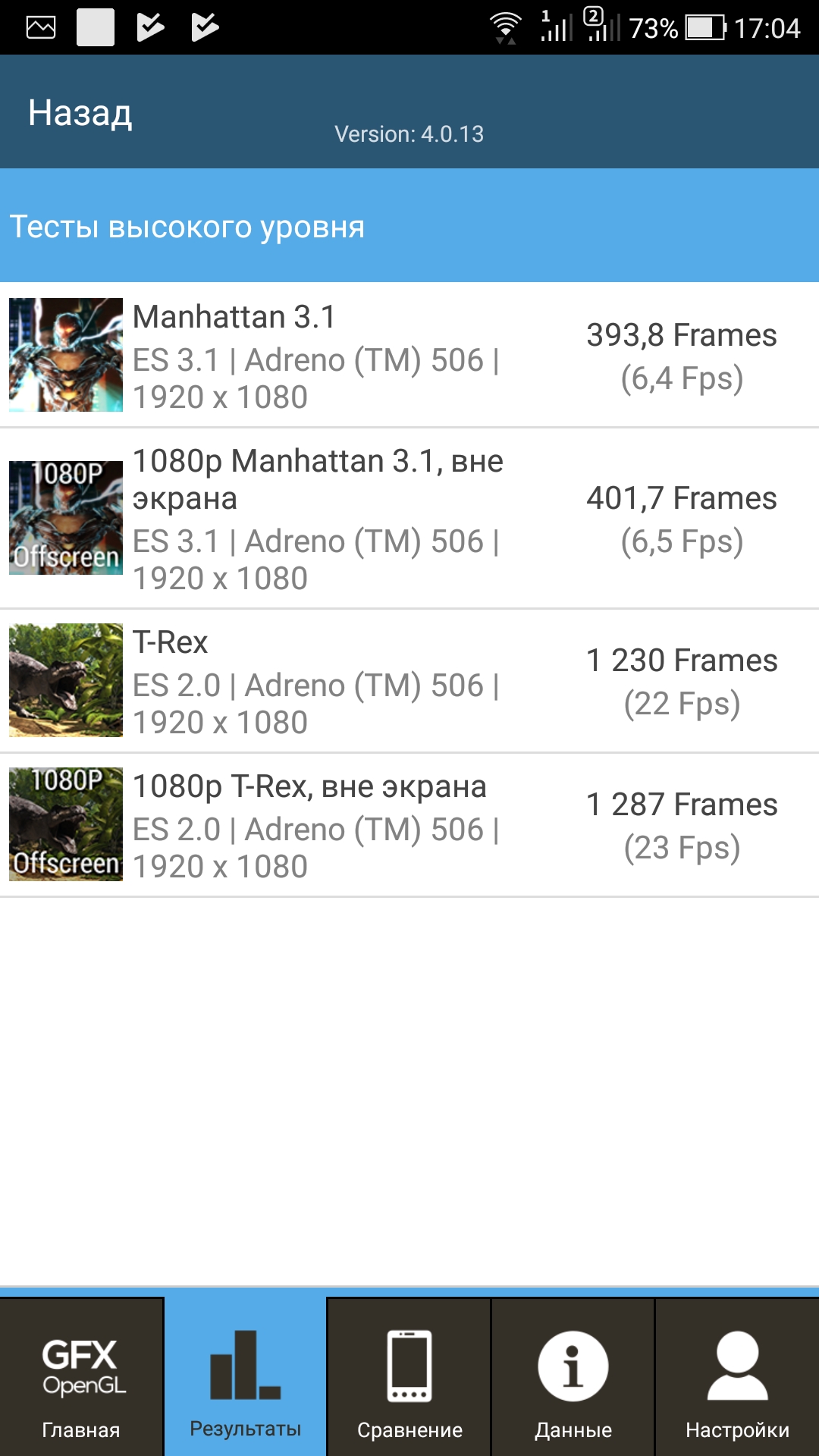Switch to the Результаты tab
The height and width of the screenshot is (1456, 819).
[246, 1377]
